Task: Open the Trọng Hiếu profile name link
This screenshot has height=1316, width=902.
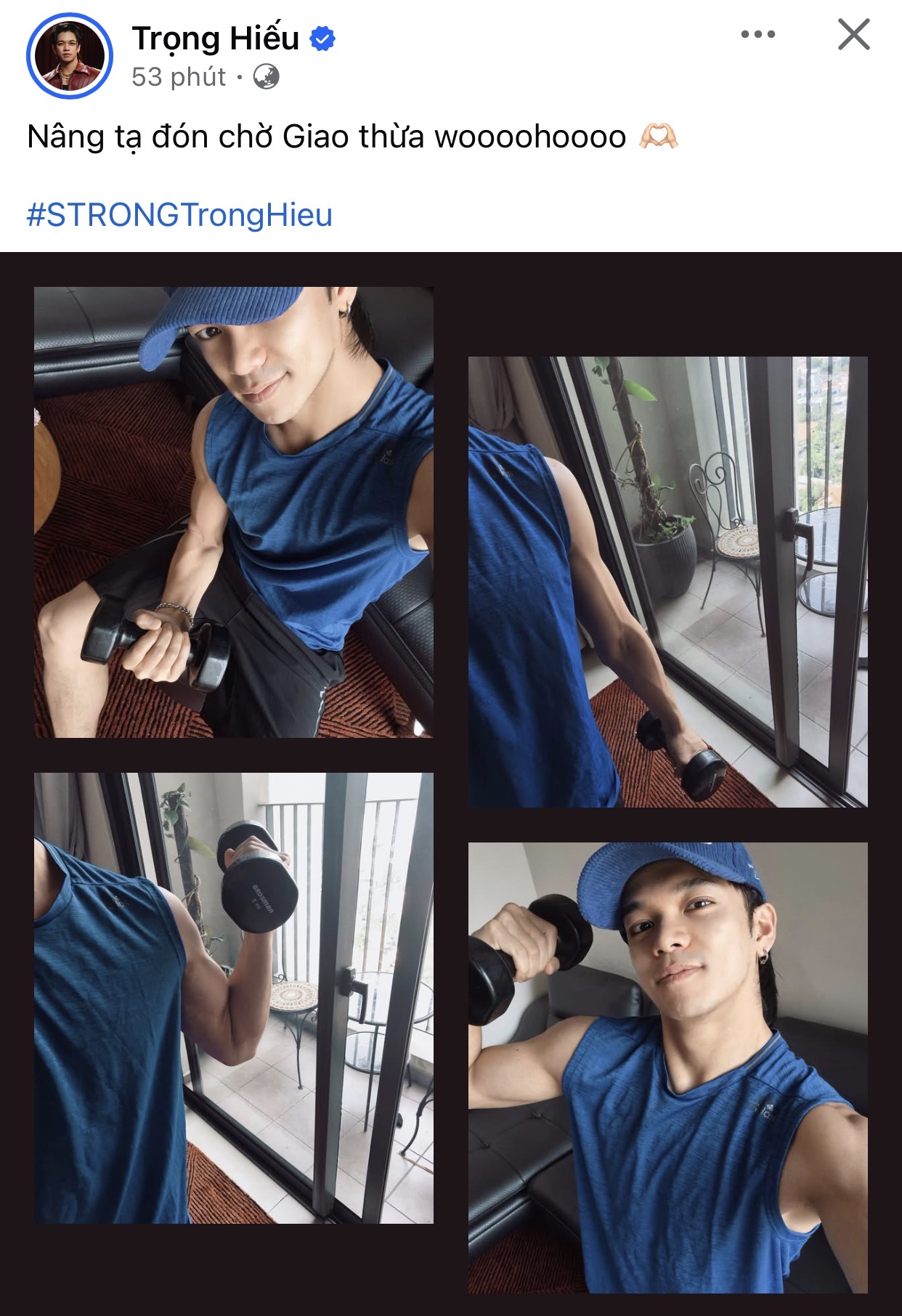Action: point(215,38)
